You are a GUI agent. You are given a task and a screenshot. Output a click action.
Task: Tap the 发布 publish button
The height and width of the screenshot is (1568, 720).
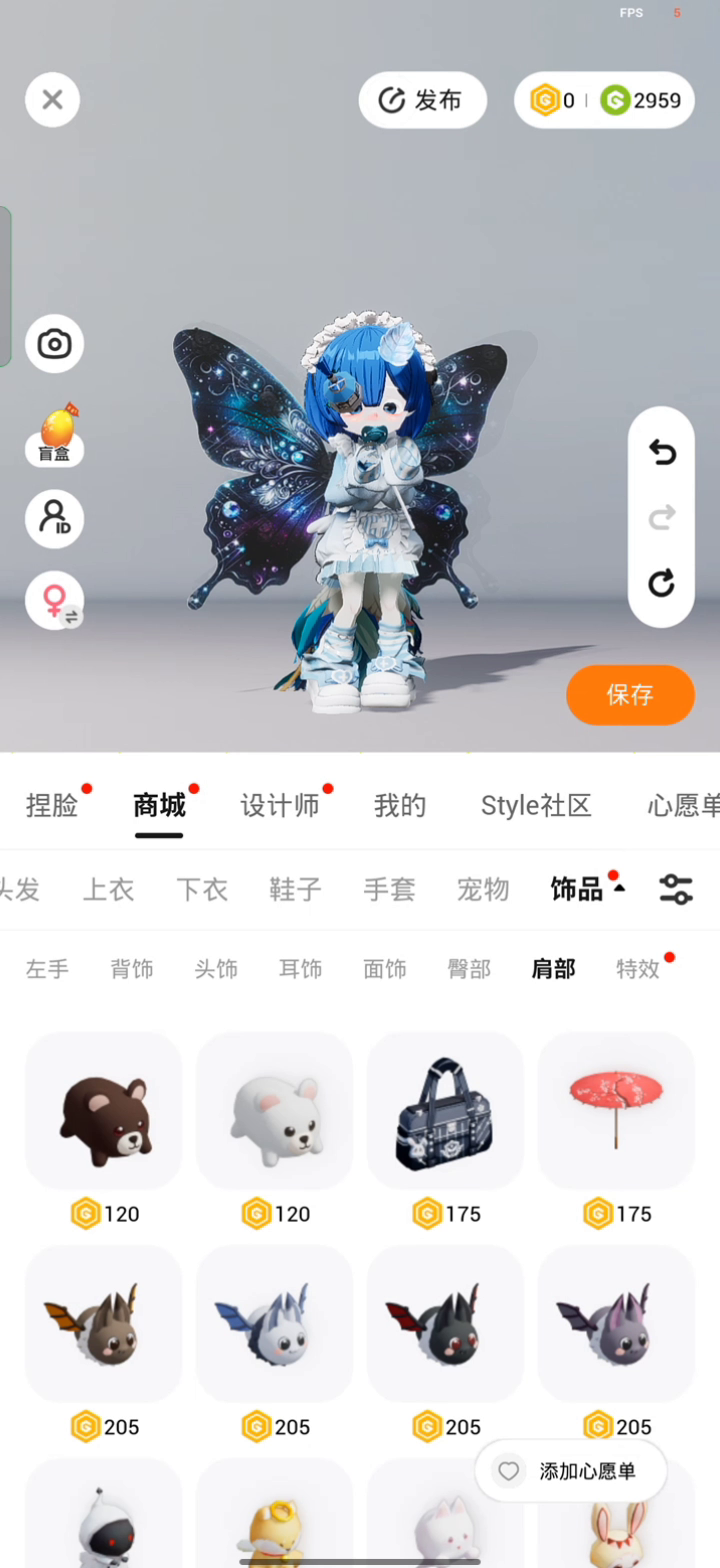422,100
